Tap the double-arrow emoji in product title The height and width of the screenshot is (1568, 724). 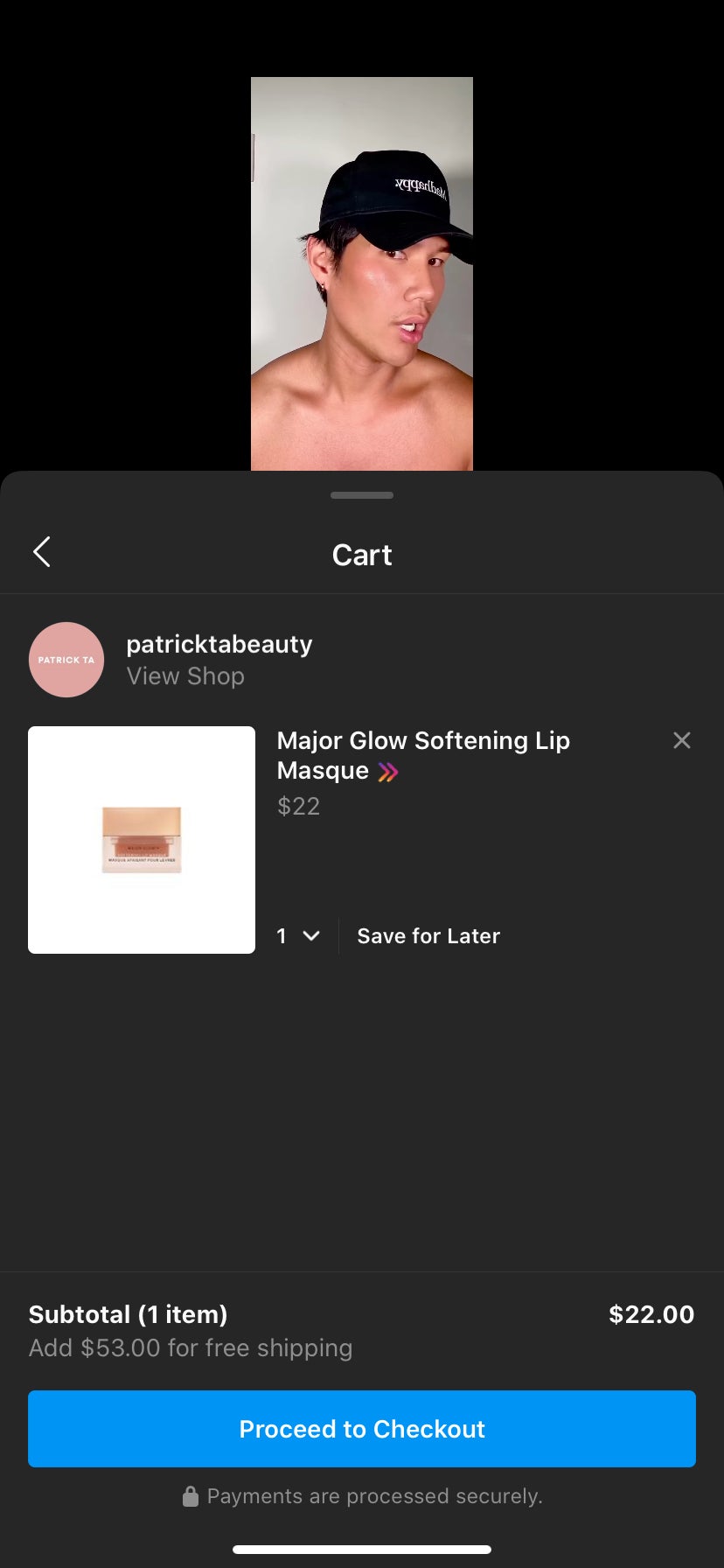pos(387,771)
